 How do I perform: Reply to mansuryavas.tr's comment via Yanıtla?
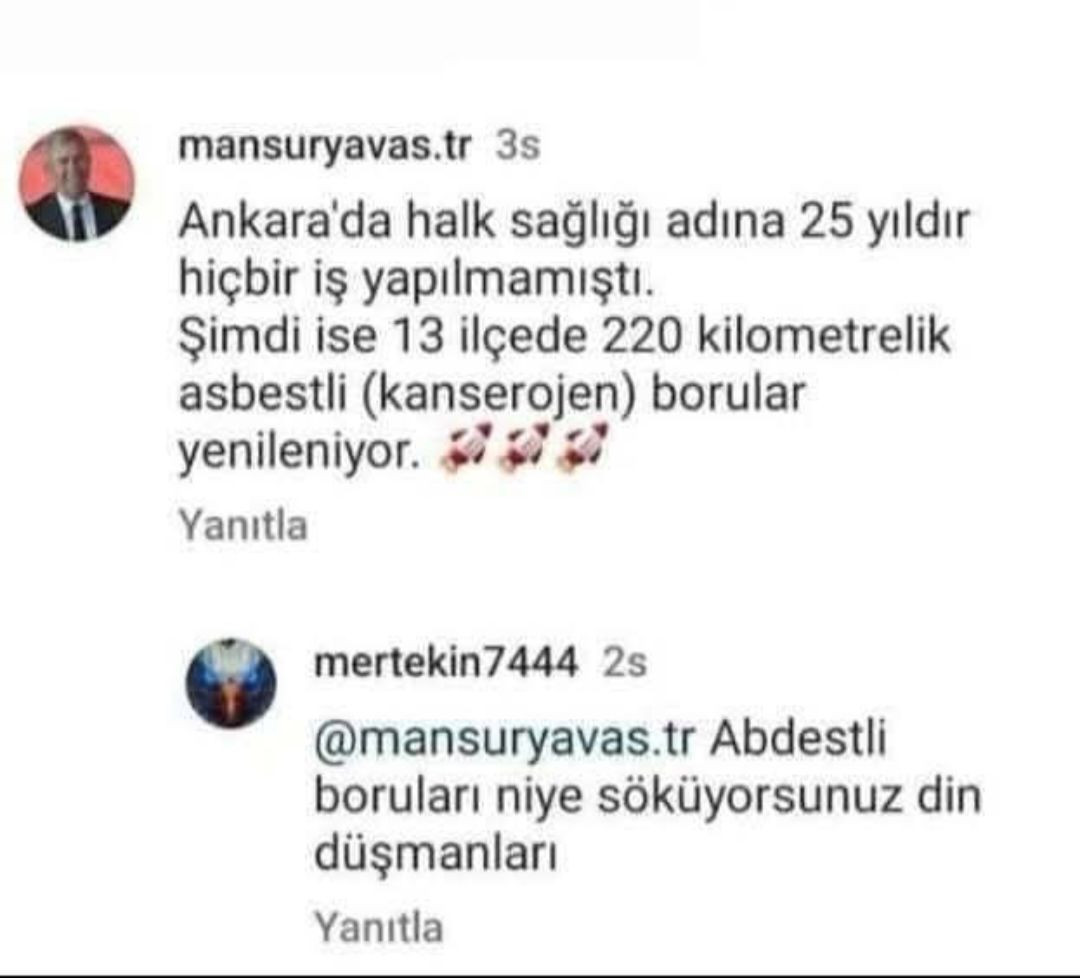[242, 526]
